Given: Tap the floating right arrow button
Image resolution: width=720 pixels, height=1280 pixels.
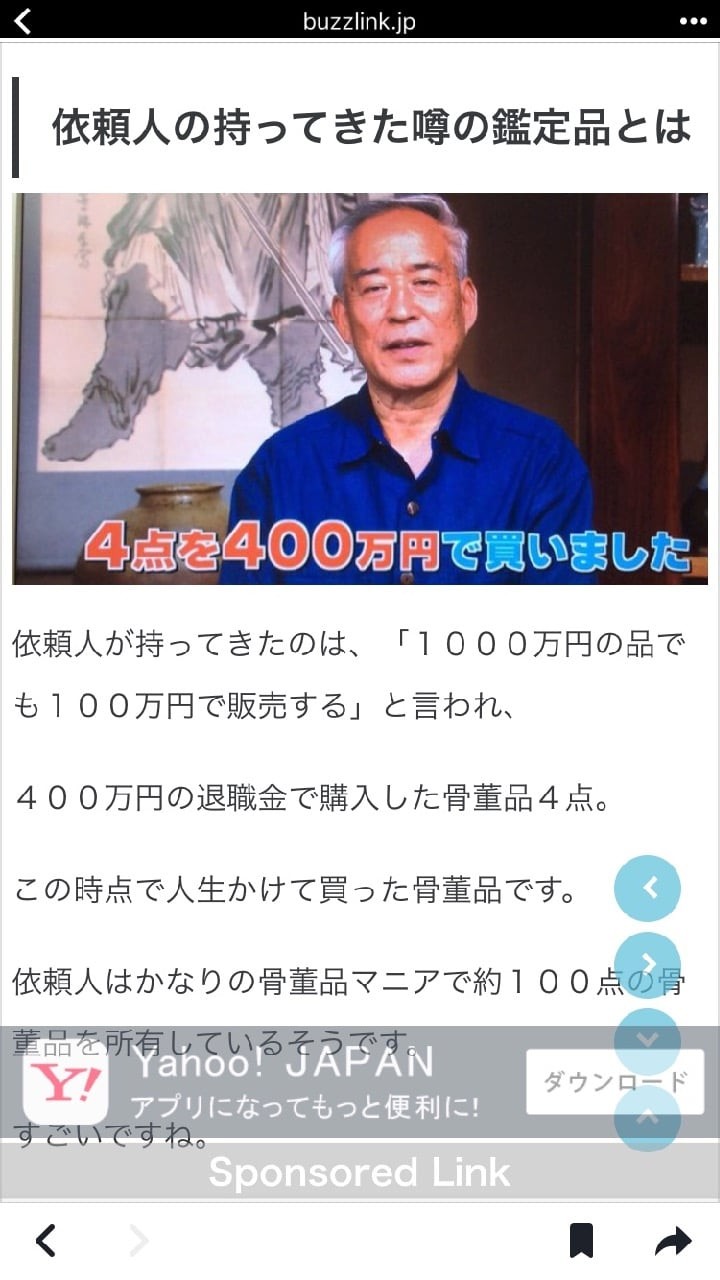Looking at the screenshot, I should 647,964.
